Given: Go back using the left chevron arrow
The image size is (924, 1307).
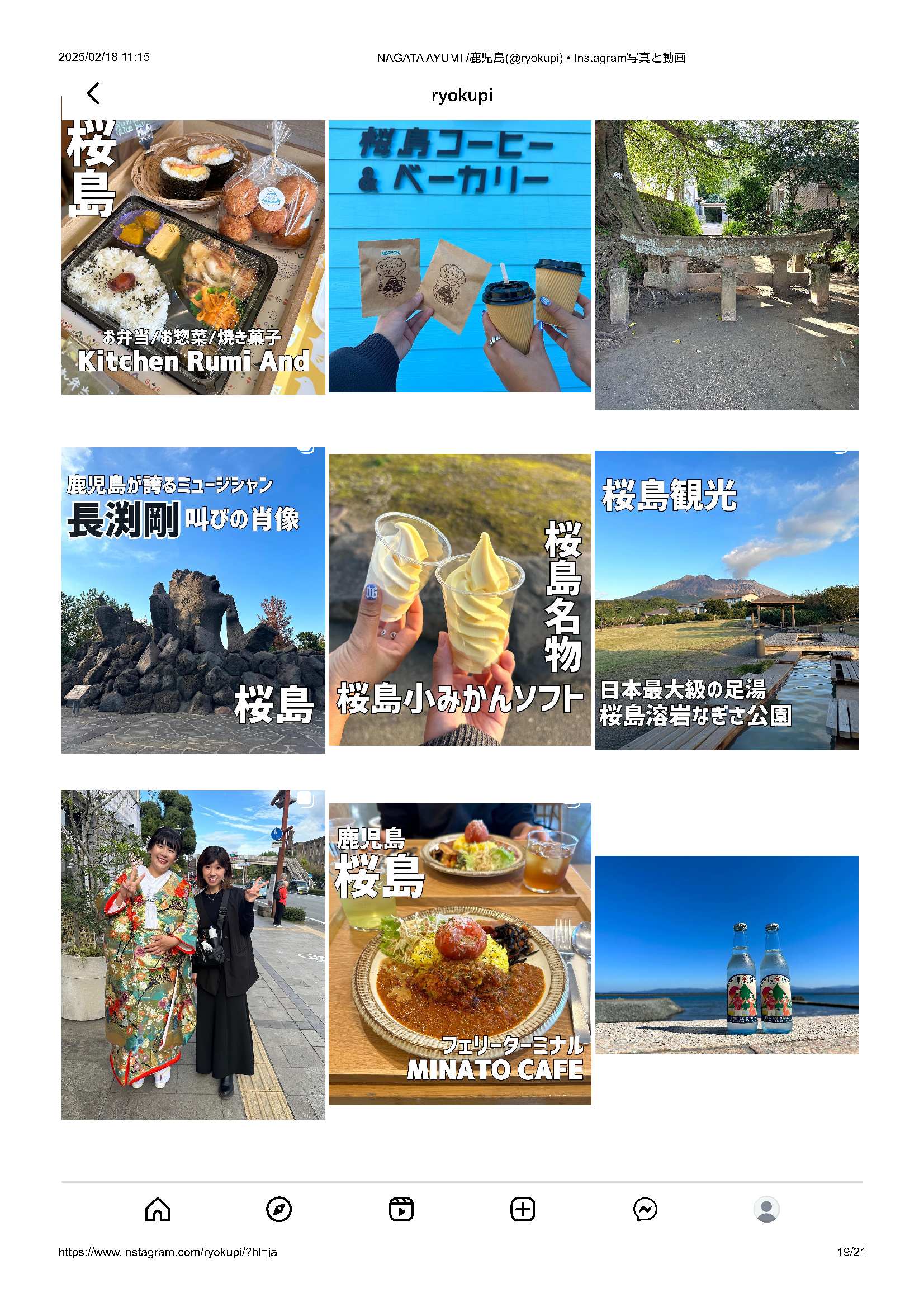Looking at the screenshot, I should point(93,94).
